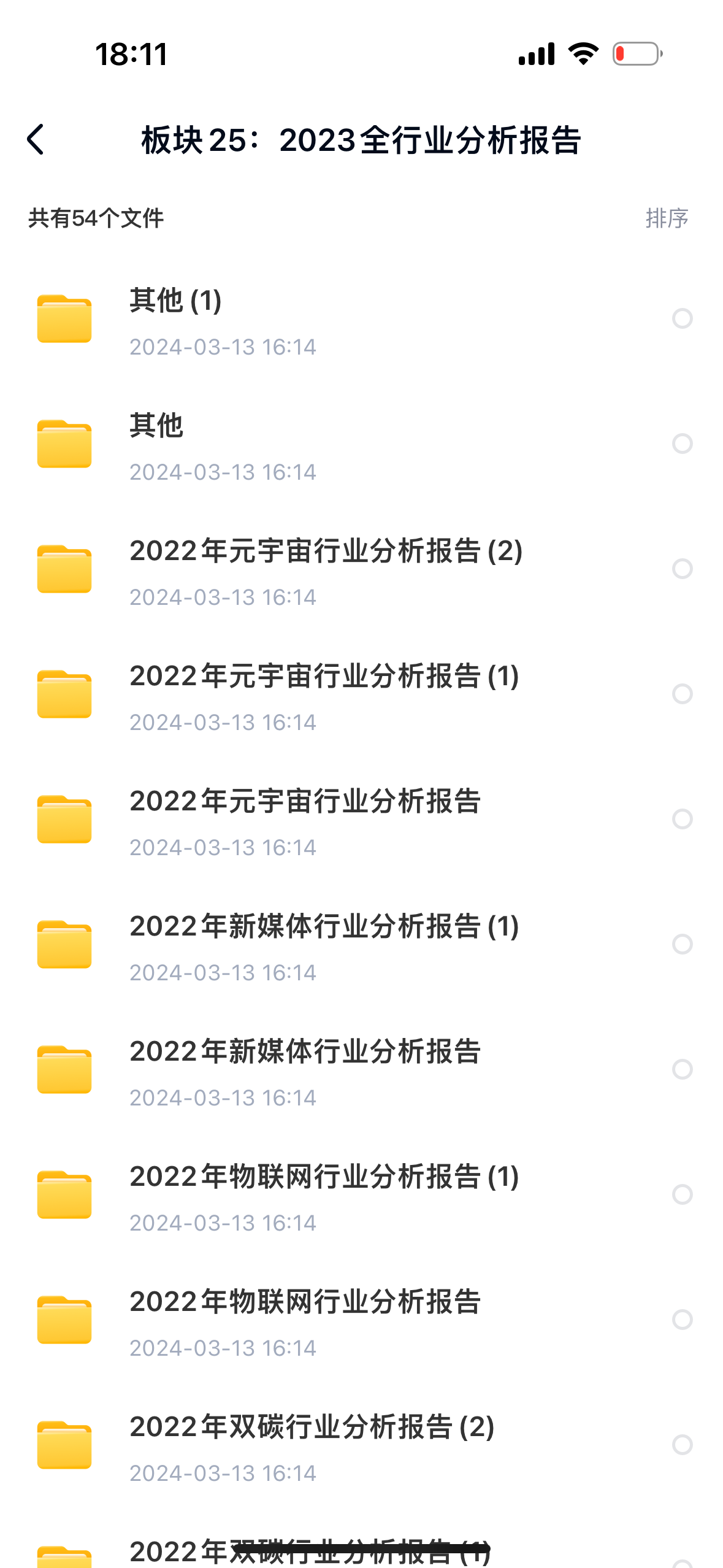Select the 其他 (1) folder radio circle
This screenshot has width=723, height=1568.
pyautogui.click(x=682, y=318)
